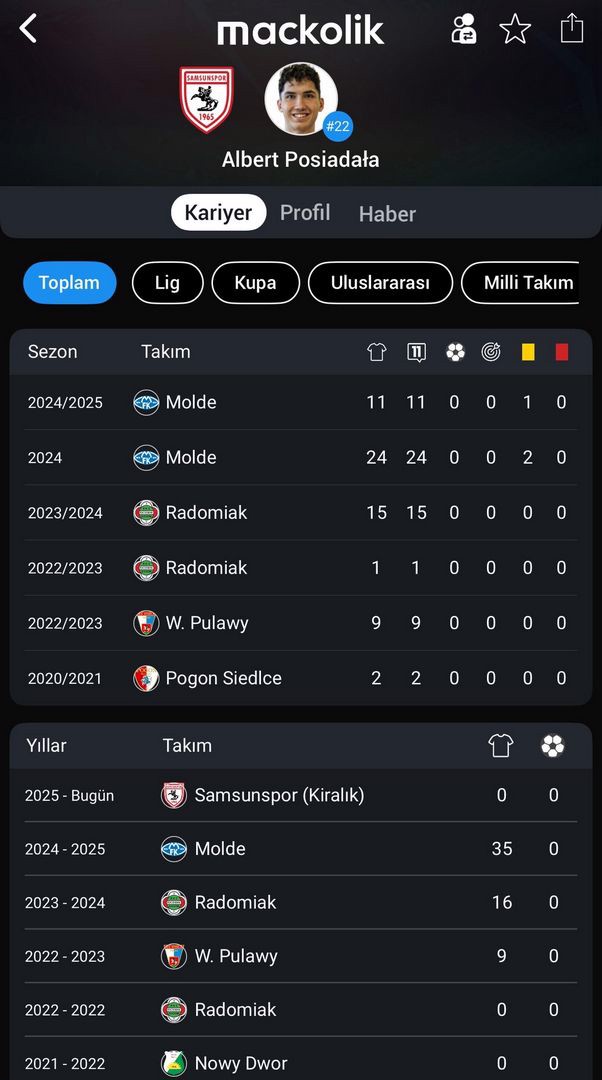Select the Toplam filter chip
This screenshot has height=1080, width=602.
coord(70,282)
